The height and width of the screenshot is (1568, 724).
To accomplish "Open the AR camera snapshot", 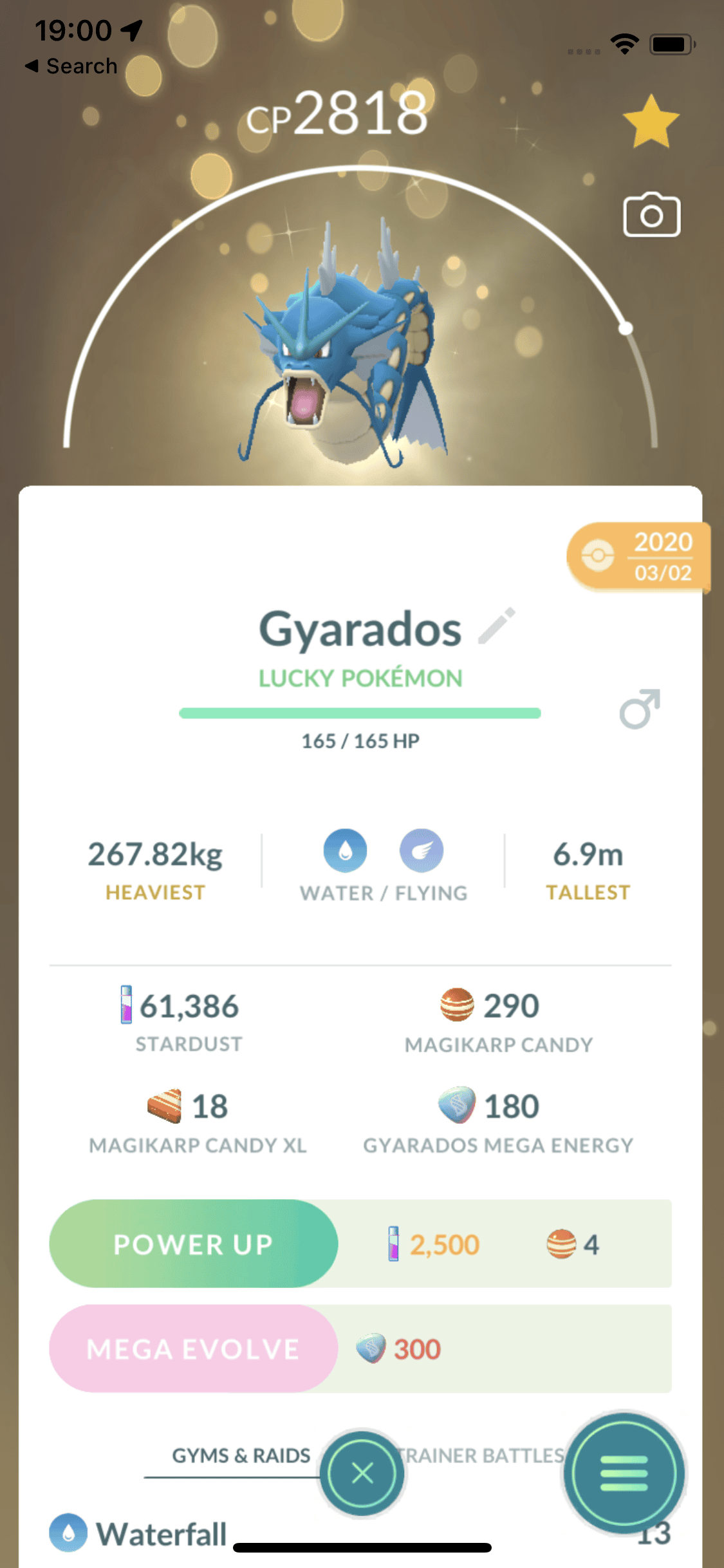I will (x=651, y=215).
